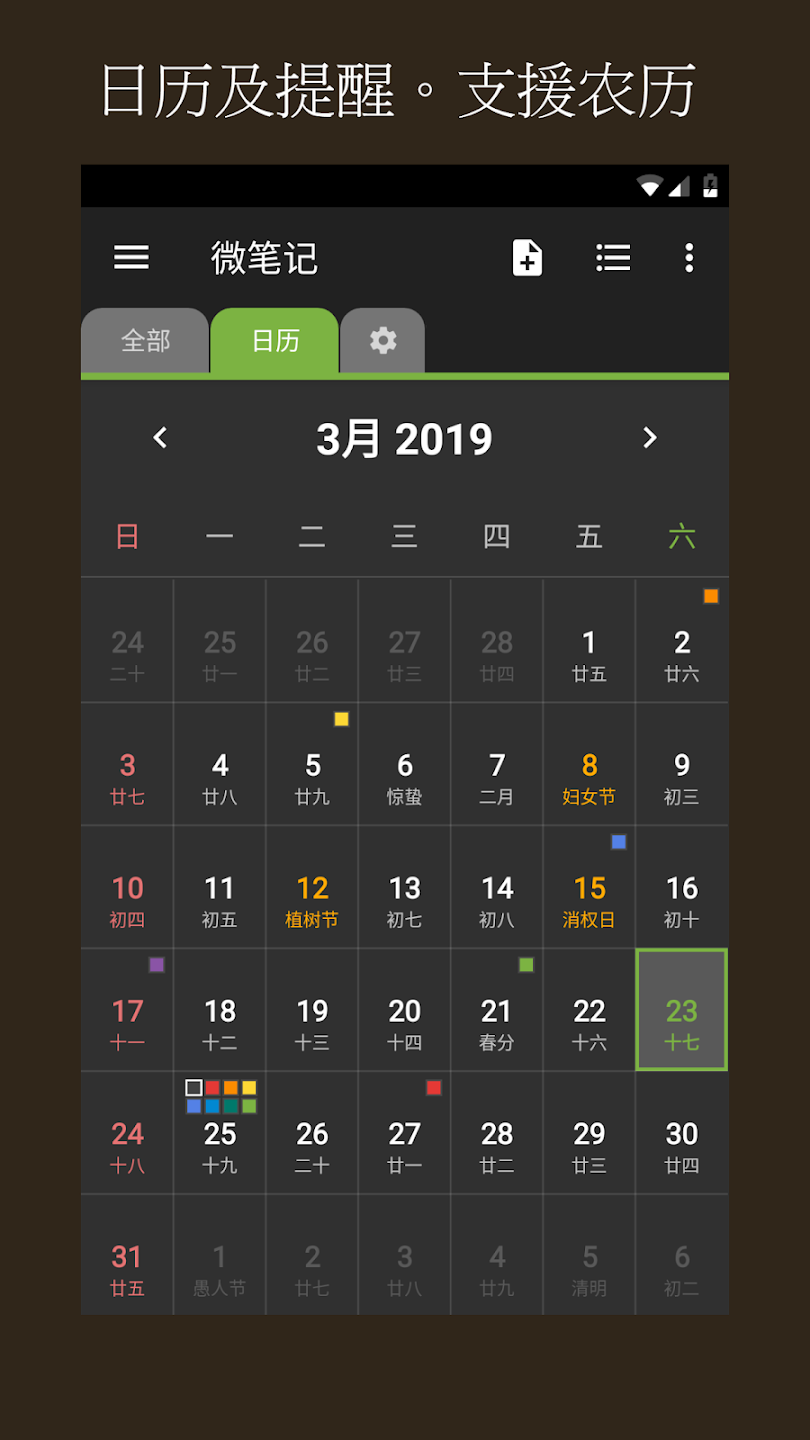810x1440 pixels.
Task: Open the list view icon
Action: tap(613, 258)
